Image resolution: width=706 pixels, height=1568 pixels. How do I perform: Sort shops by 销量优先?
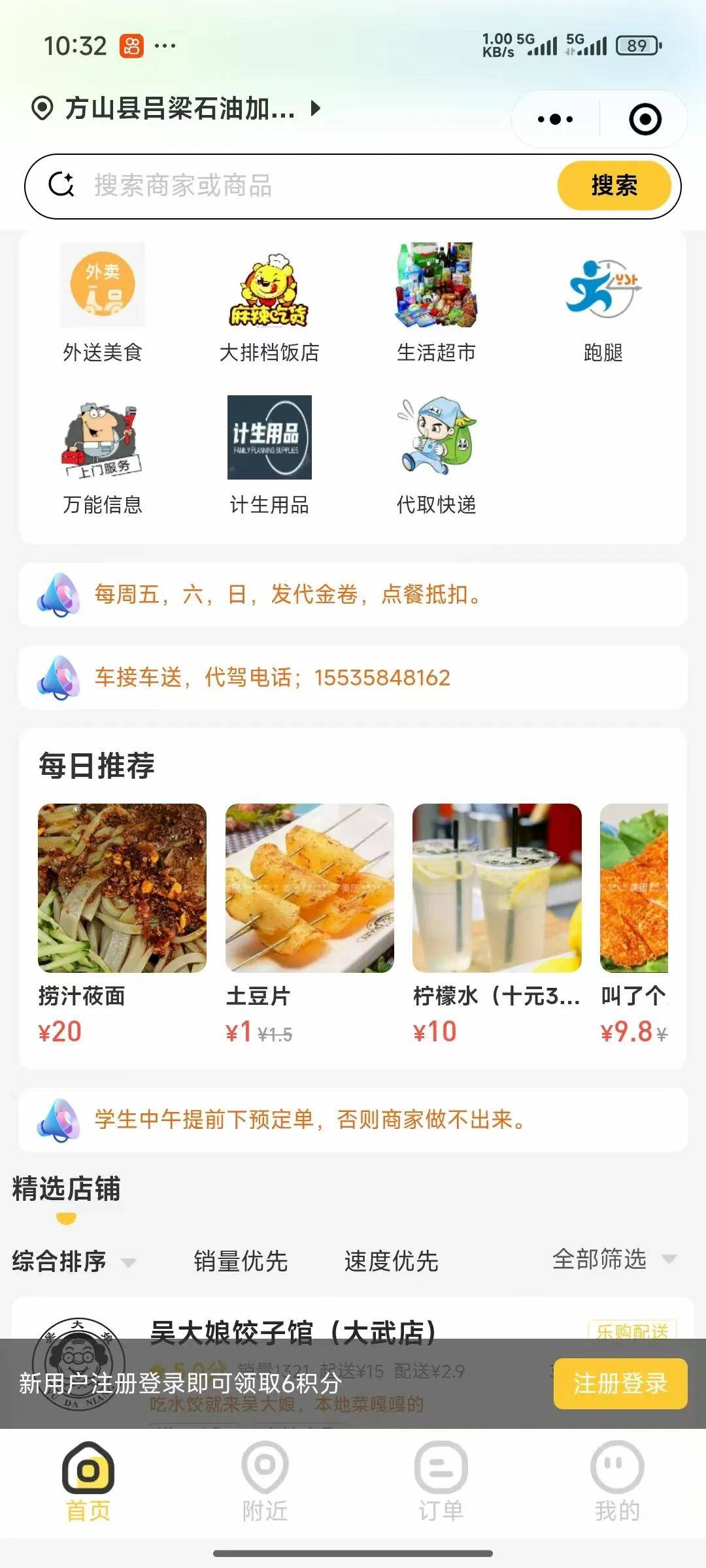tap(241, 1261)
